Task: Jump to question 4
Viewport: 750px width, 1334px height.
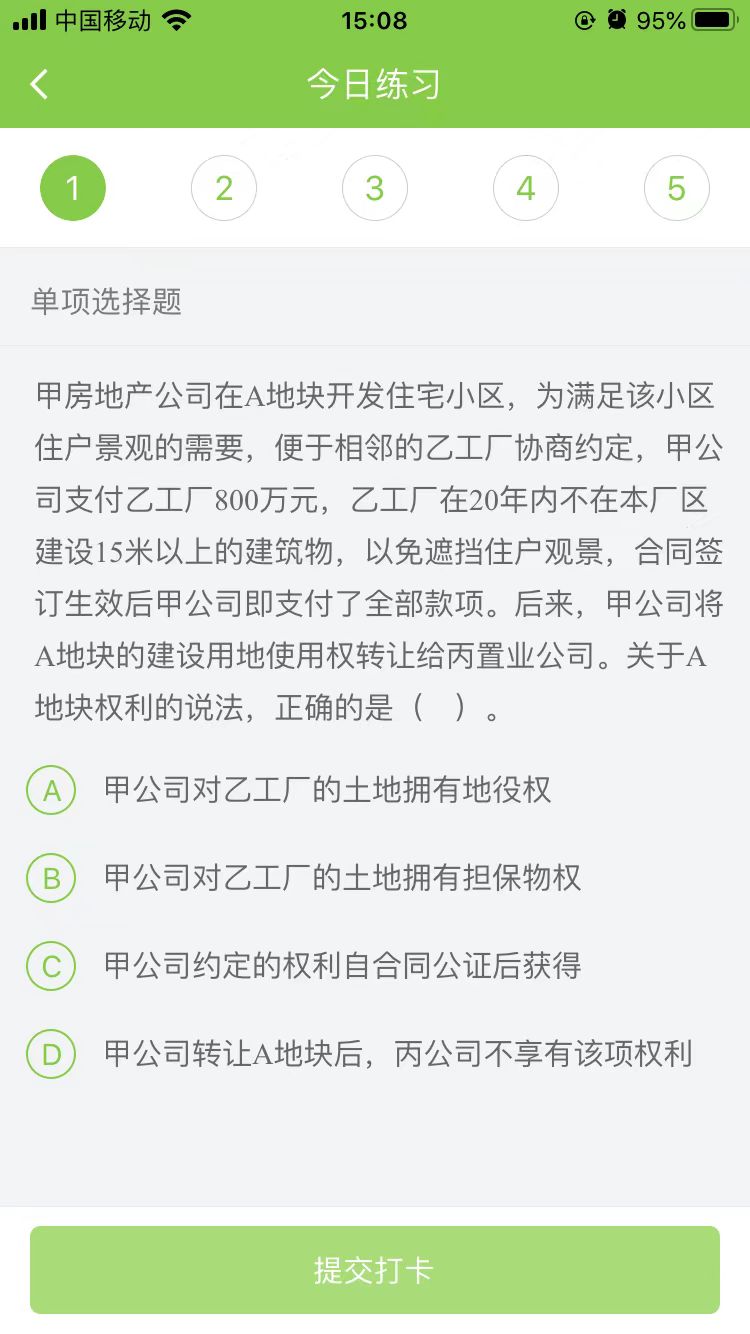Action: [x=526, y=188]
